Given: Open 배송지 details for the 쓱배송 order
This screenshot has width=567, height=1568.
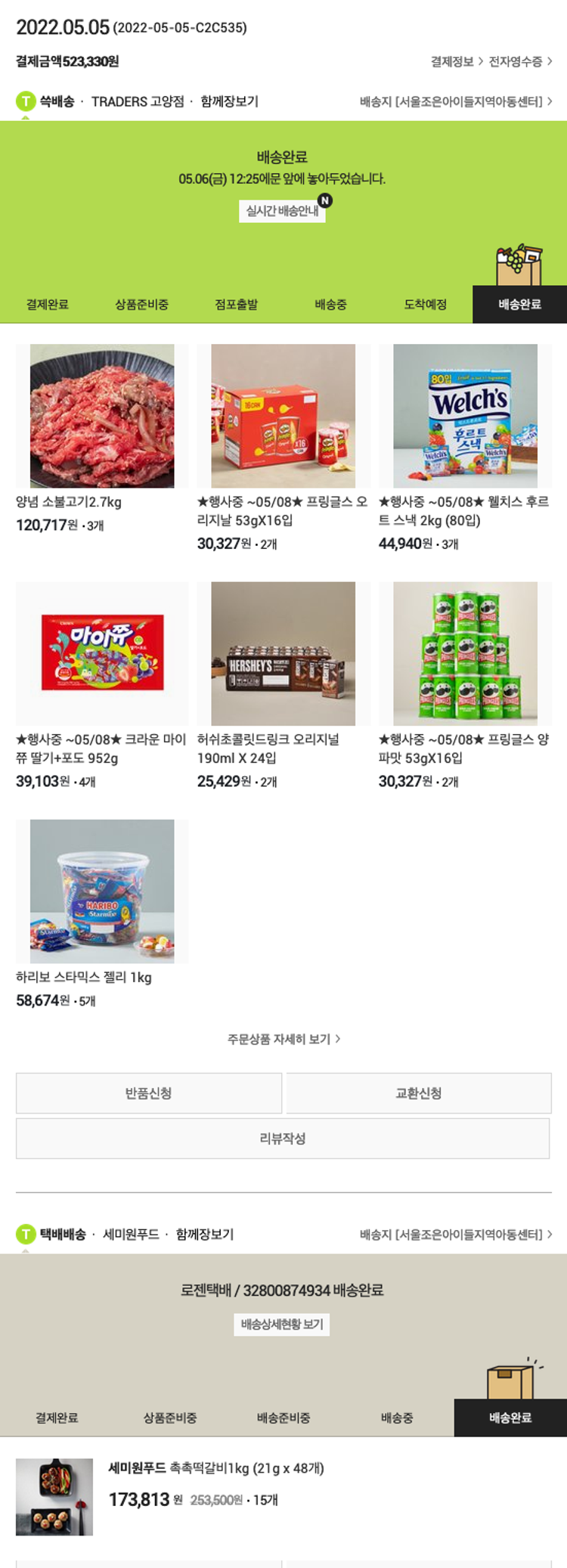Looking at the screenshot, I should pyautogui.click(x=455, y=101).
